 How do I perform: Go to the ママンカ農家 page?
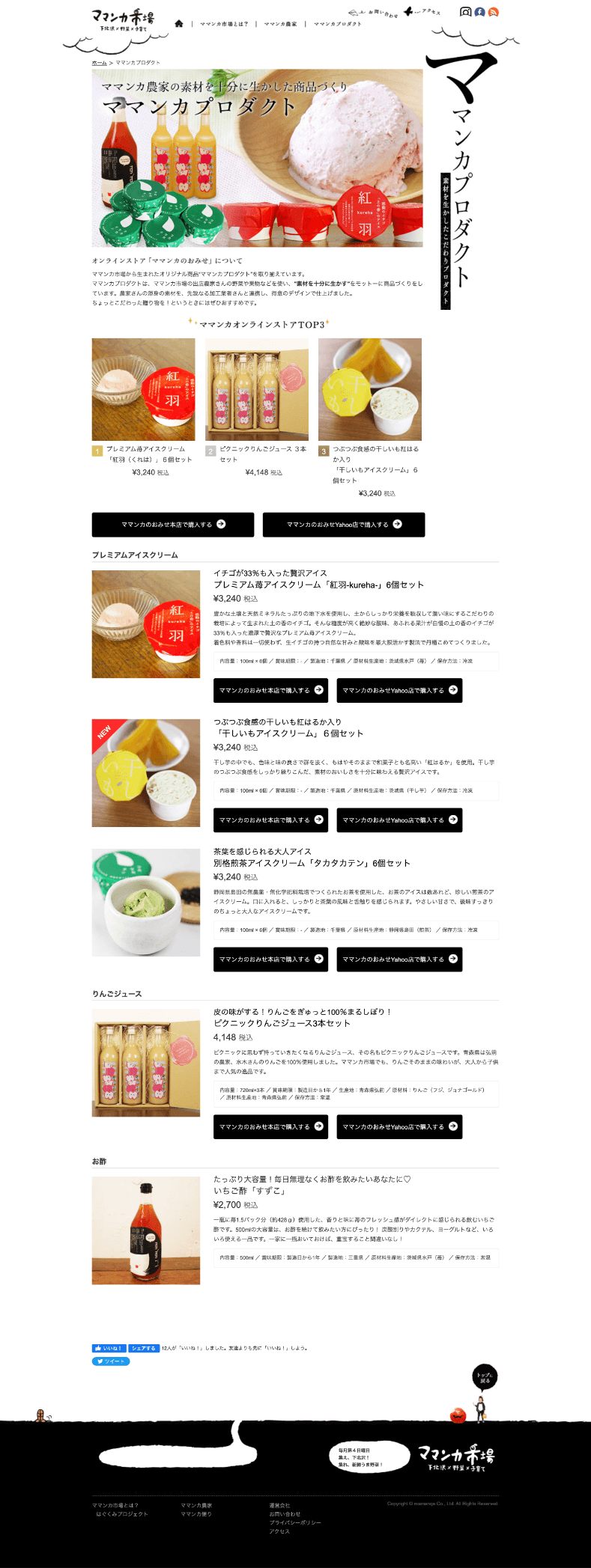click(x=280, y=24)
